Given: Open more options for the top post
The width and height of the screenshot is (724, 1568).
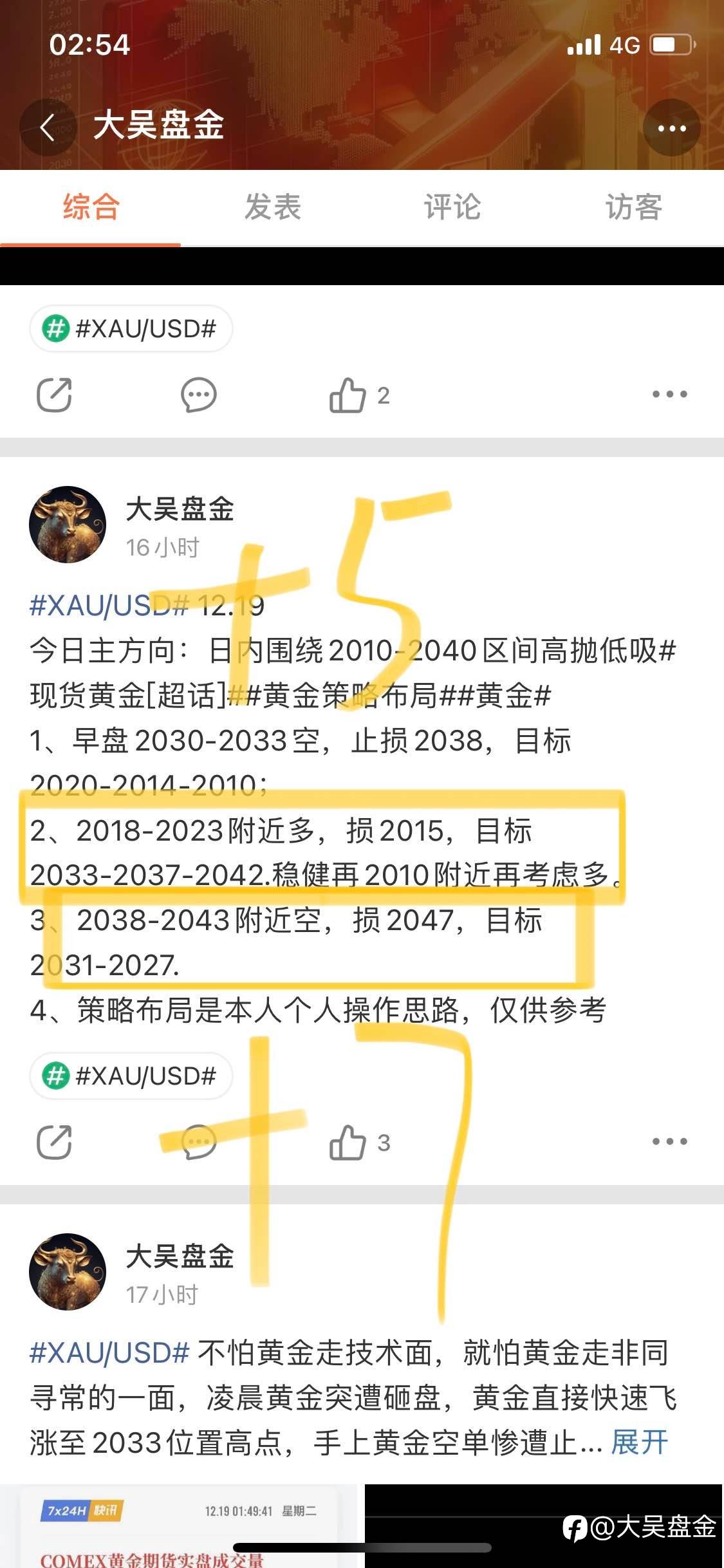Looking at the screenshot, I should [669, 394].
